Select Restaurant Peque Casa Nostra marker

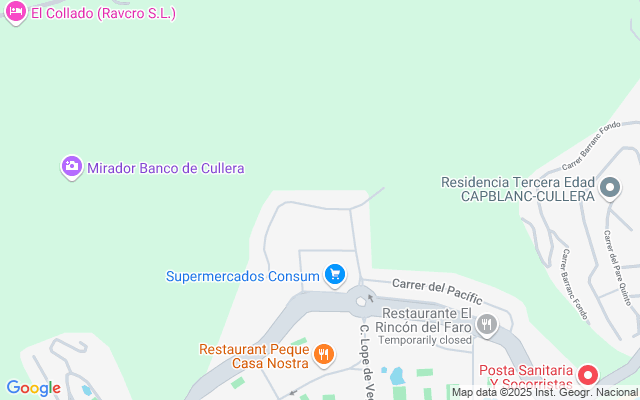323,353
